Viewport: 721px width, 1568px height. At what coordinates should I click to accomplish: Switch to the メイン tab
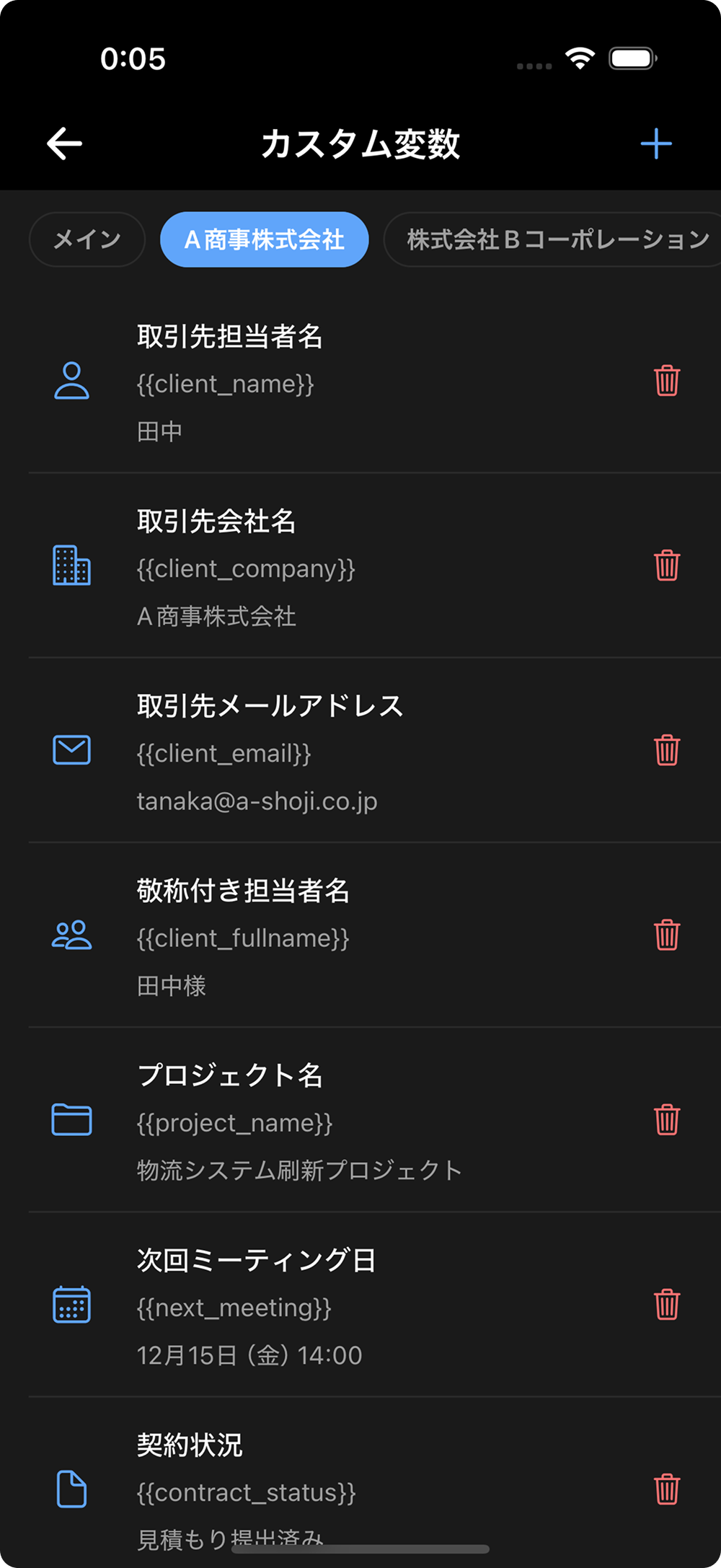87,239
